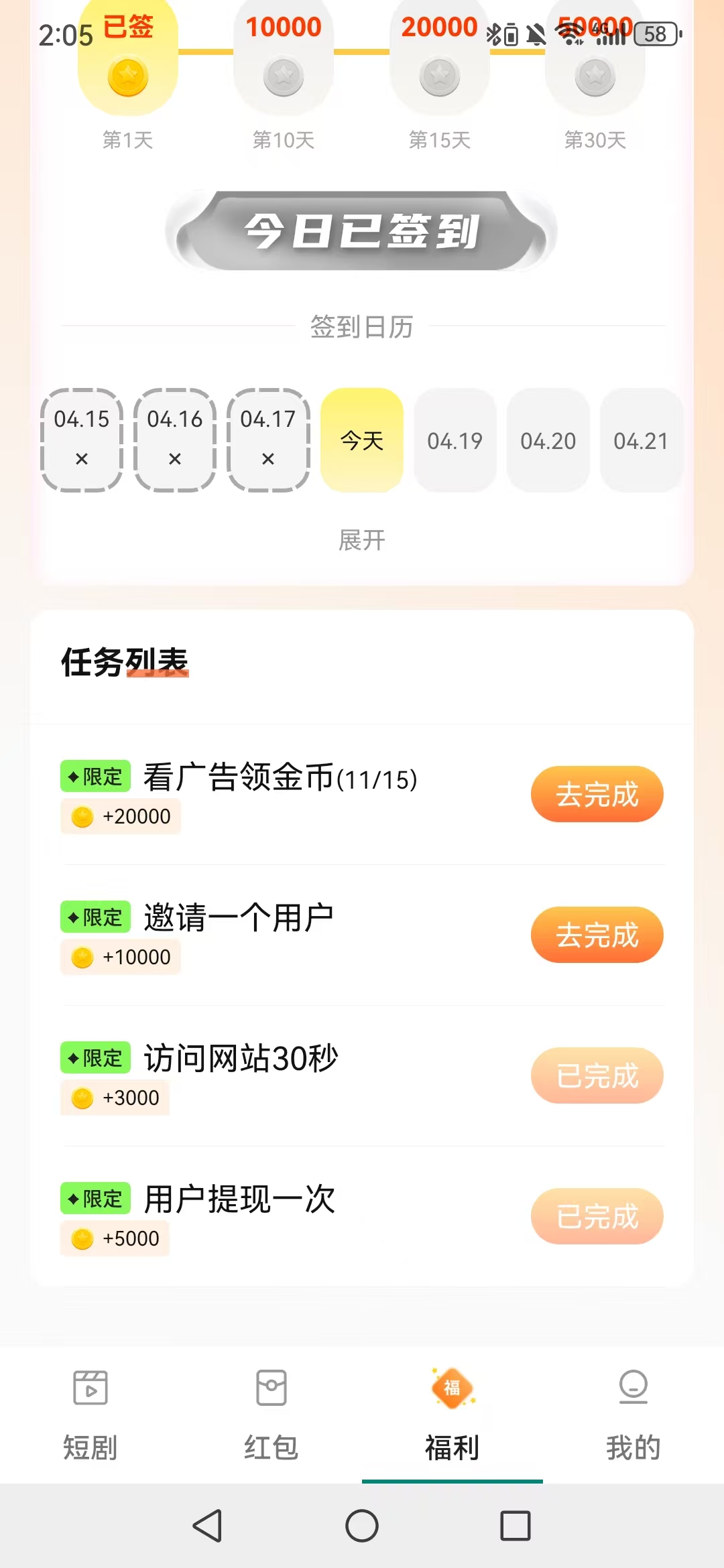Tap 展开 to expand the sign-in calendar
The height and width of the screenshot is (1568, 724).
click(361, 540)
